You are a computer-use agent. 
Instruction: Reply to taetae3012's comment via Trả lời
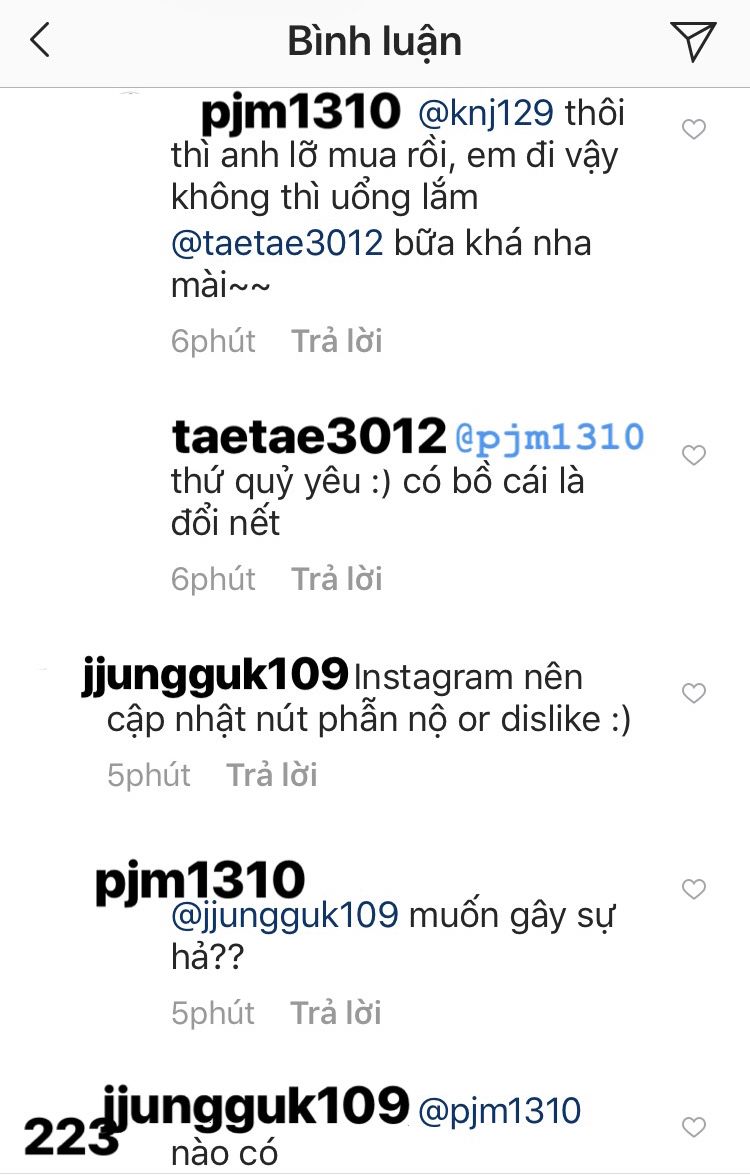pos(337,579)
